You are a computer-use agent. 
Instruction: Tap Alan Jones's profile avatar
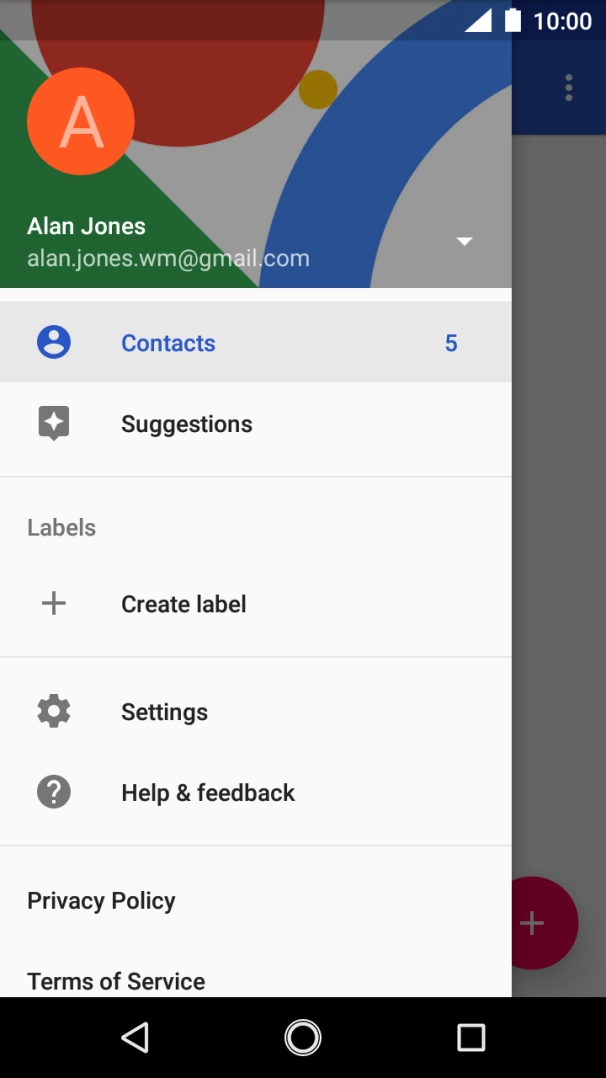pyautogui.click(x=81, y=121)
